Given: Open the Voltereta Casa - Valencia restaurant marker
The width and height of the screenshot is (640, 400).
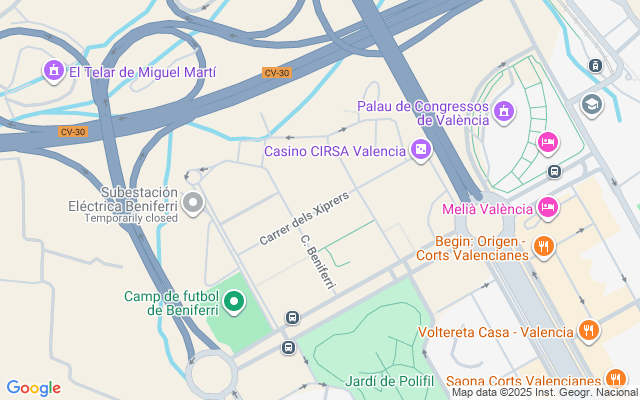Looking at the screenshot, I should 589,330.
